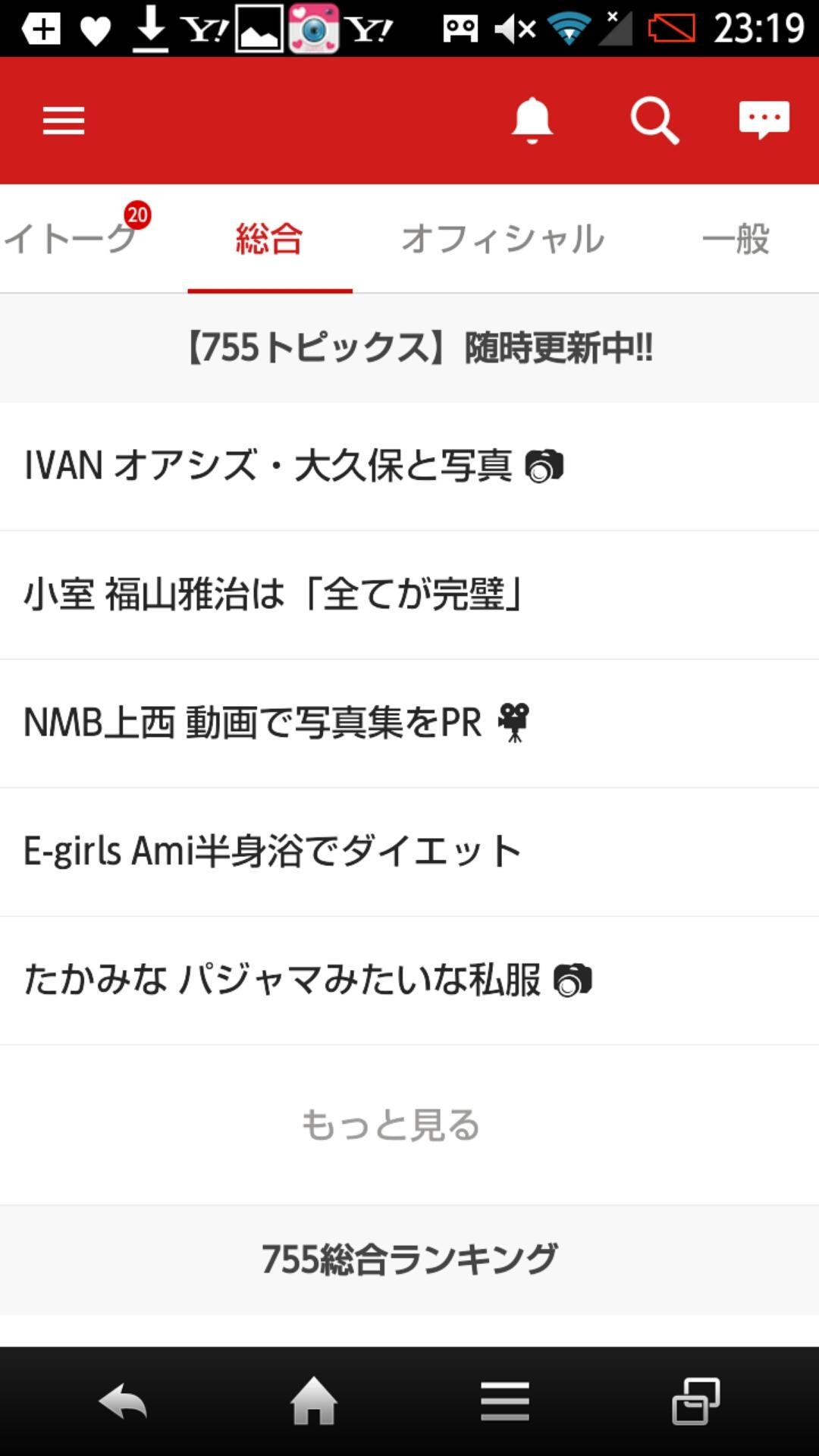Open topic IVAN オアシズ・大久保と写真
The image size is (819, 1456).
click(x=293, y=466)
